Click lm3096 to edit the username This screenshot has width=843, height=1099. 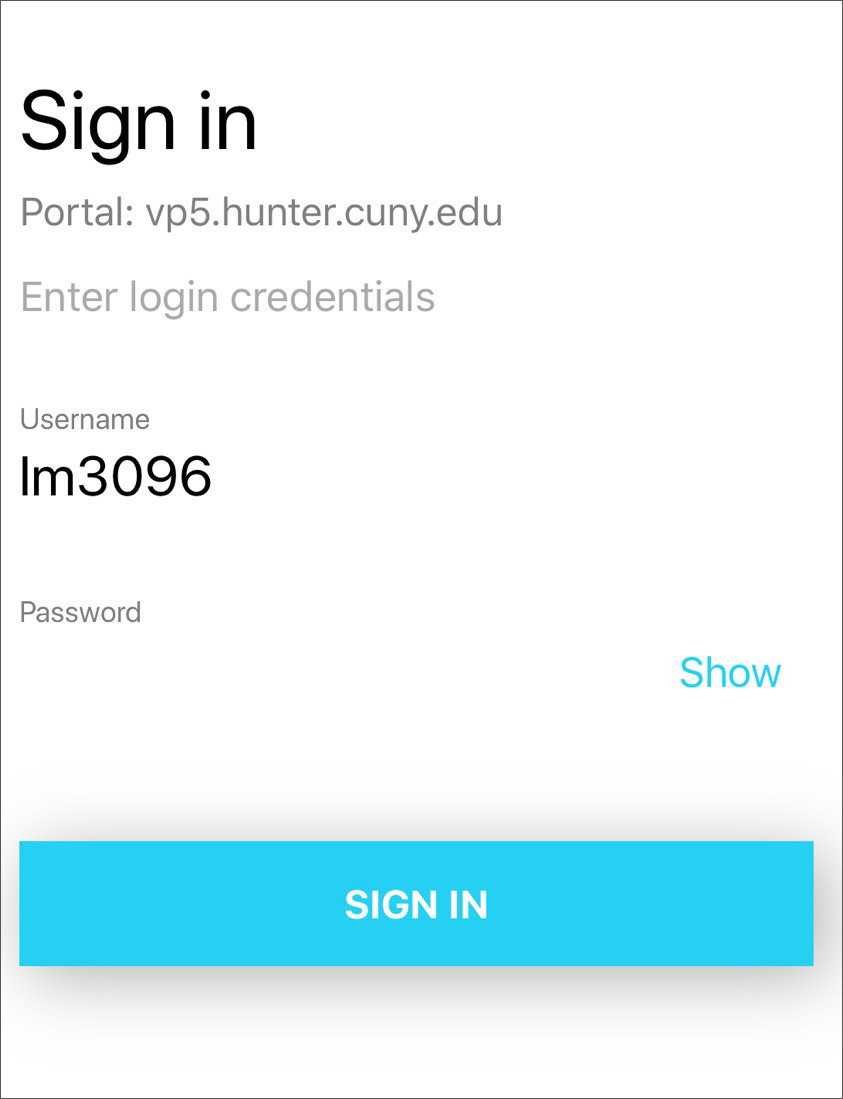(117, 478)
